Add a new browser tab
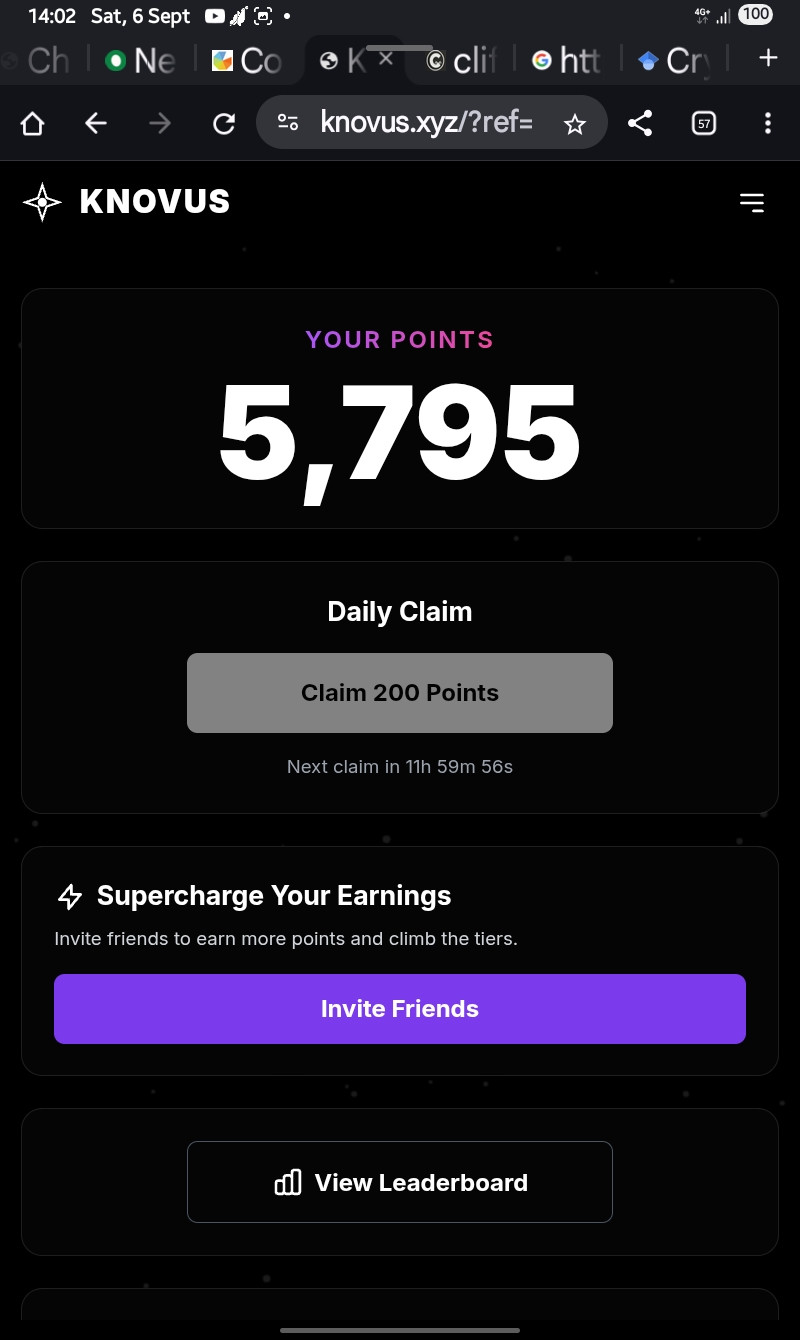The image size is (800, 1340). coord(767,58)
